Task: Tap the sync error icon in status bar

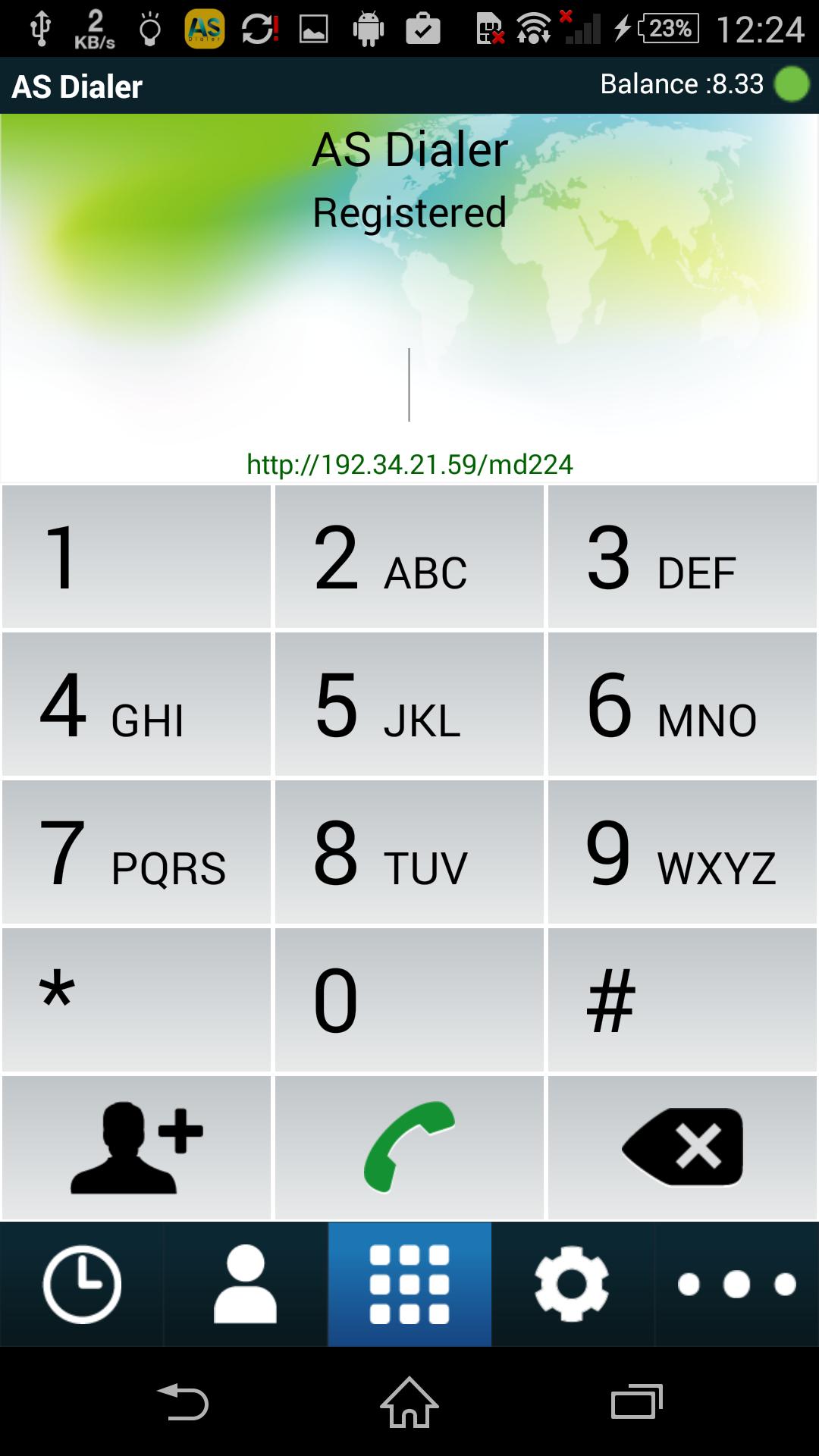Action: (260, 27)
